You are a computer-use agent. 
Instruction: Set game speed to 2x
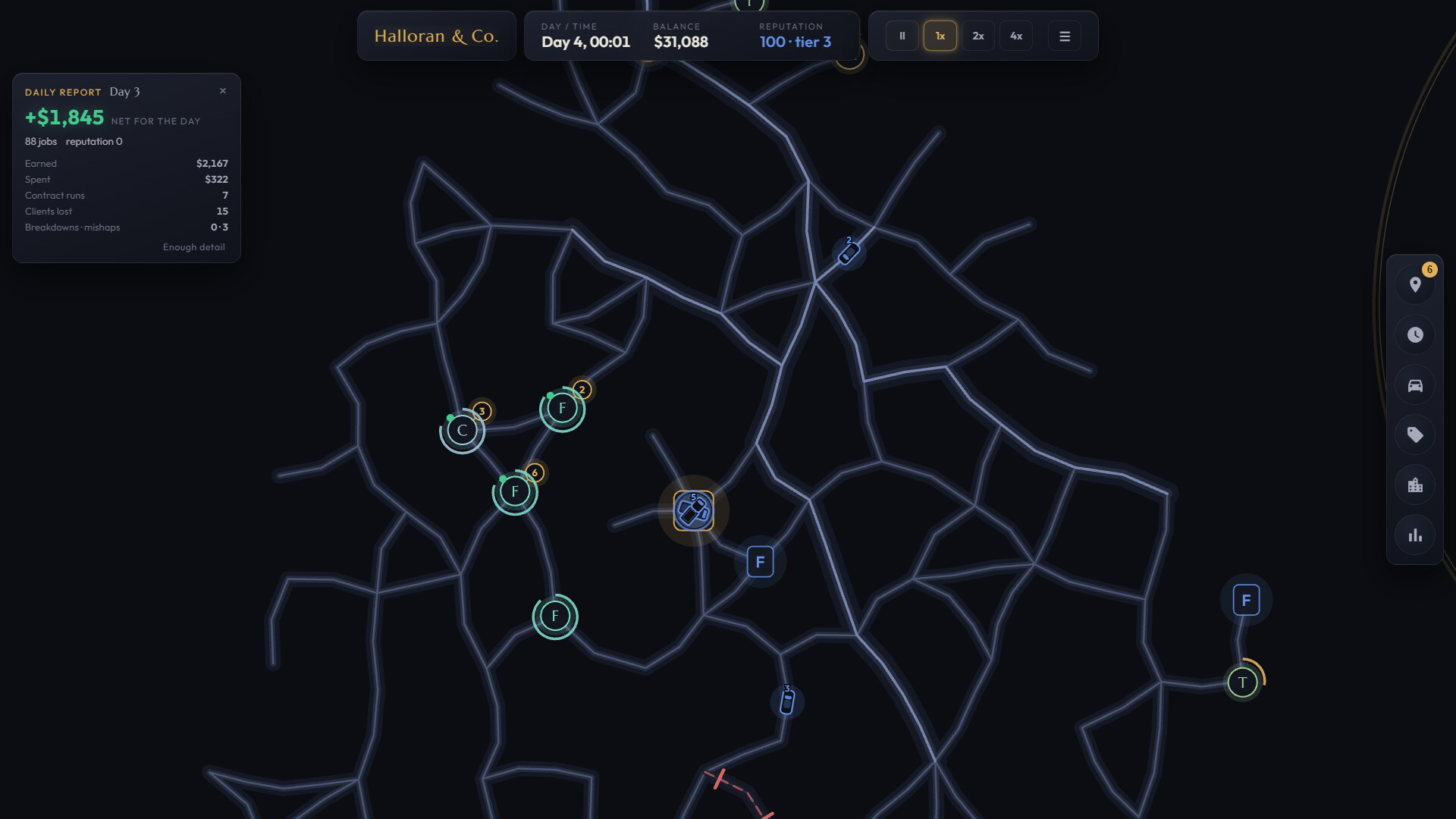977,36
